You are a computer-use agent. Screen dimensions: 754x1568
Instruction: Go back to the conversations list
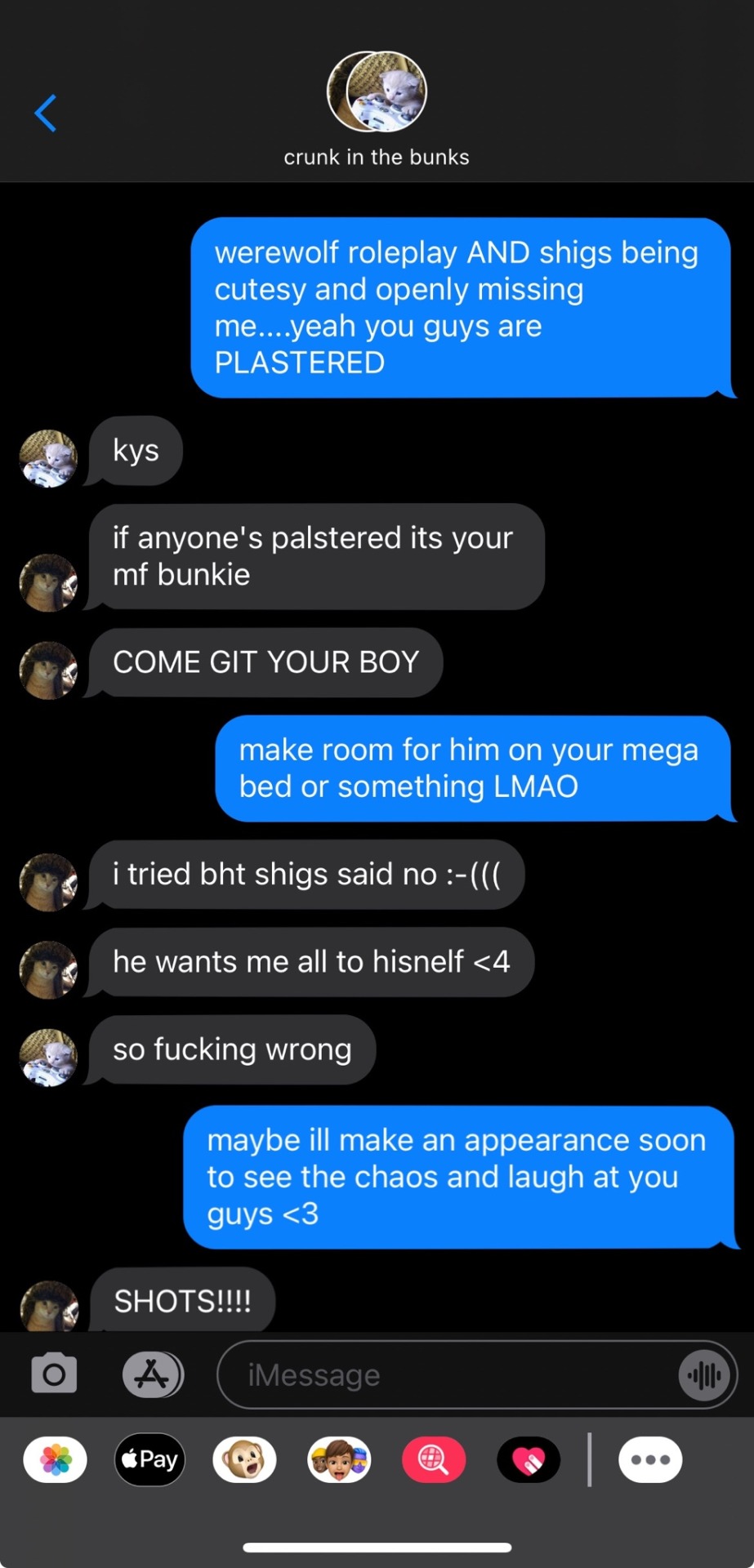pyautogui.click(x=46, y=113)
